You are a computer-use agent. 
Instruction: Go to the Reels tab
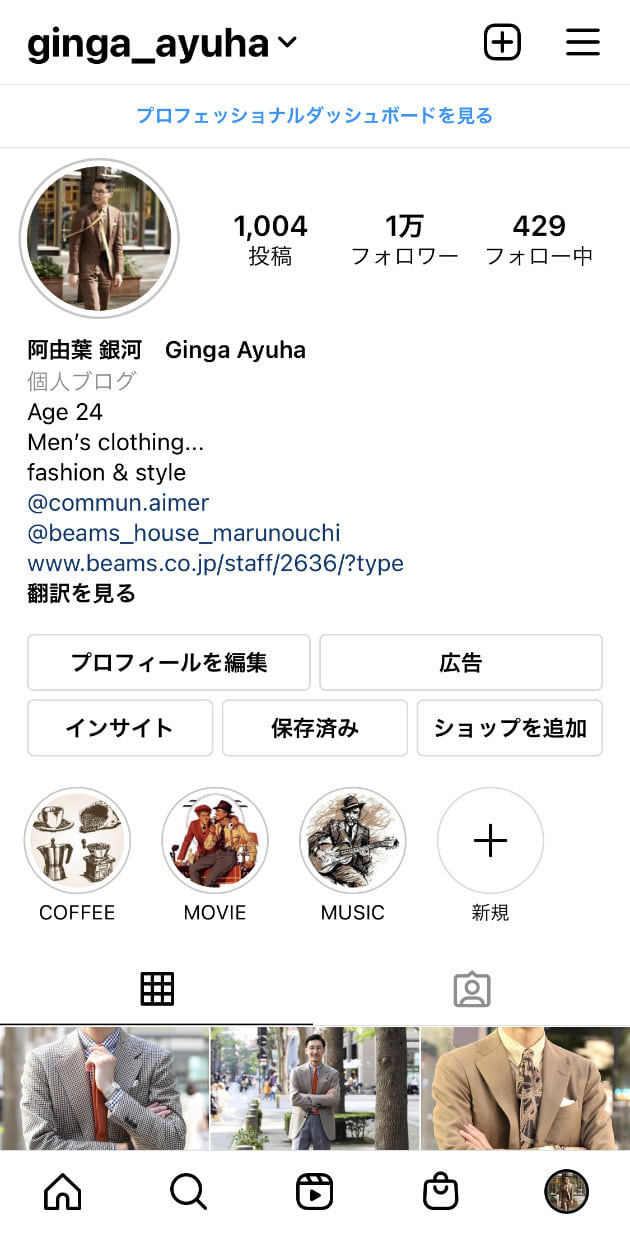pos(314,1191)
